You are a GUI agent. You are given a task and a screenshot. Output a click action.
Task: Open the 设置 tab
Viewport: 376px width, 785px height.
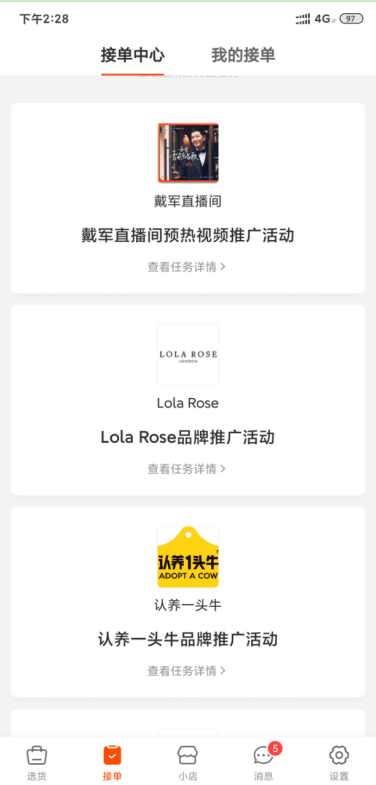tap(339, 761)
